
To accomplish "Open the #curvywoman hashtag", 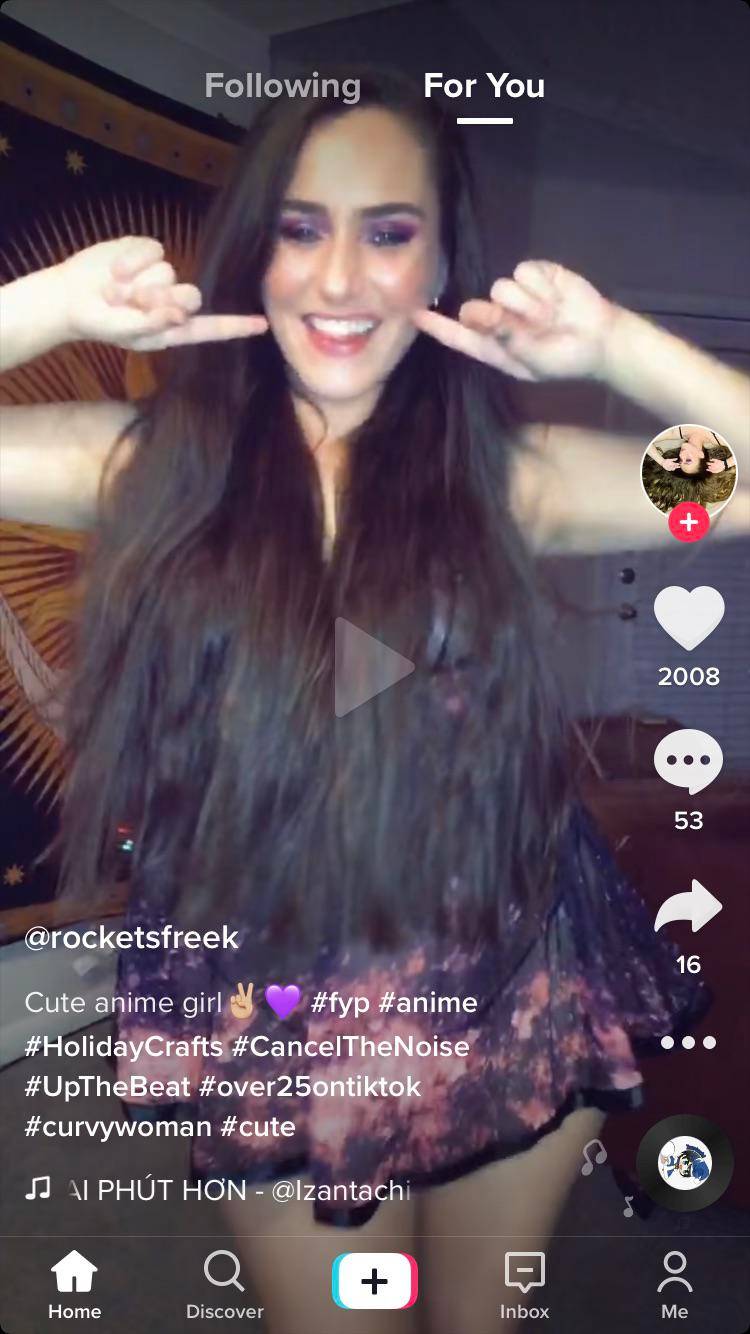I will pos(118,1127).
